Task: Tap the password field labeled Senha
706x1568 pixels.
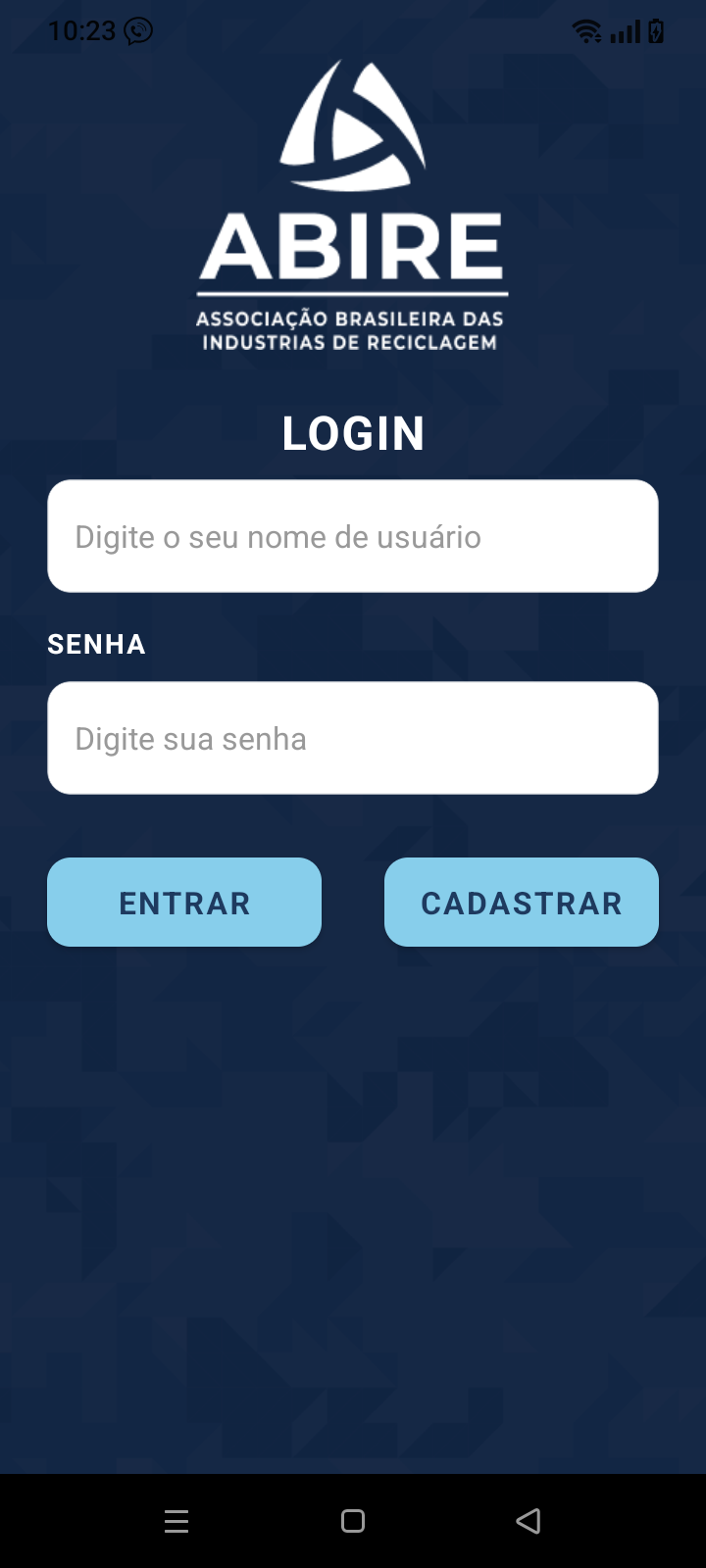Action: pos(353,738)
